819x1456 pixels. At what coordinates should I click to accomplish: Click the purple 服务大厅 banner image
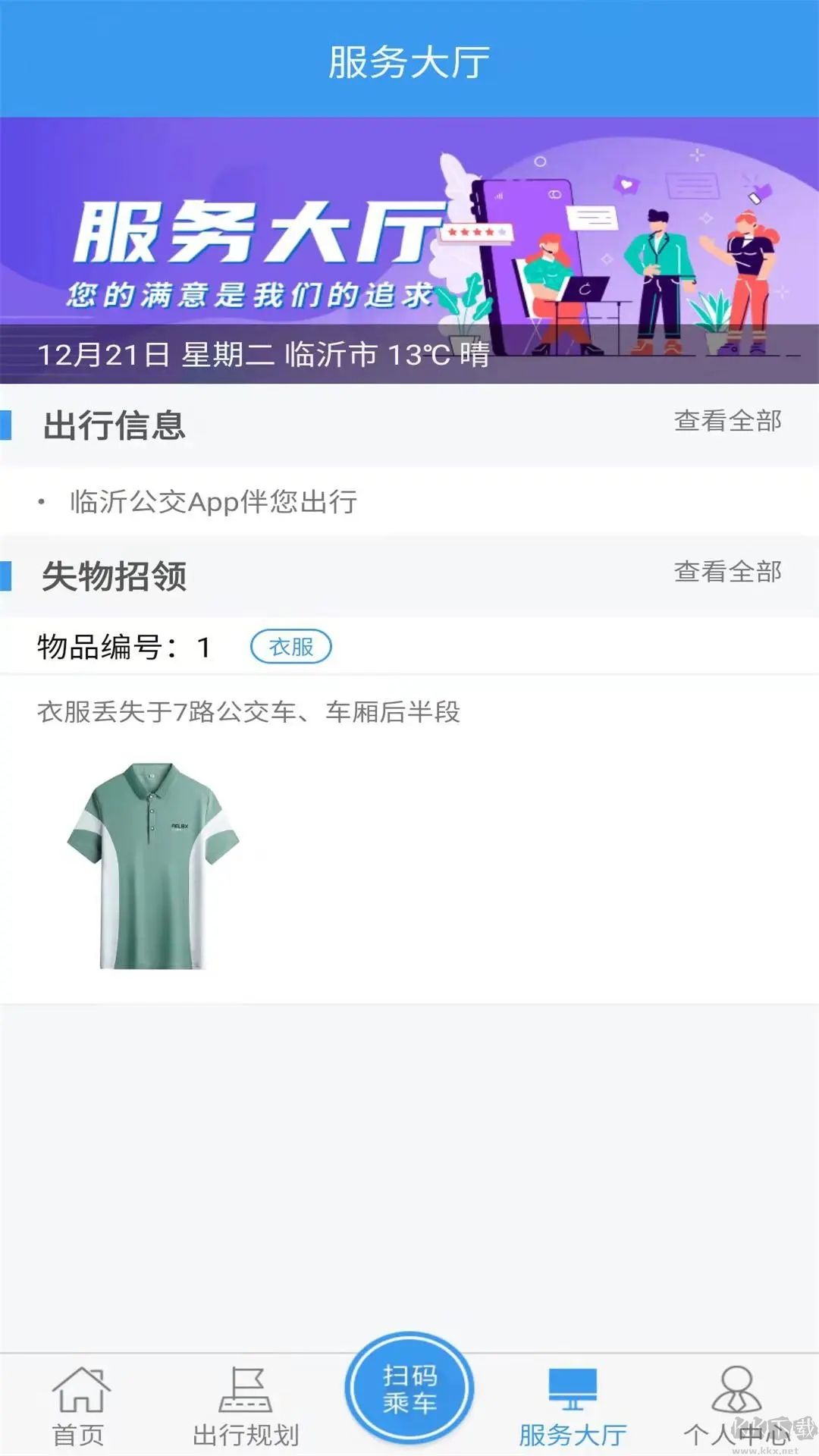coord(409,227)
